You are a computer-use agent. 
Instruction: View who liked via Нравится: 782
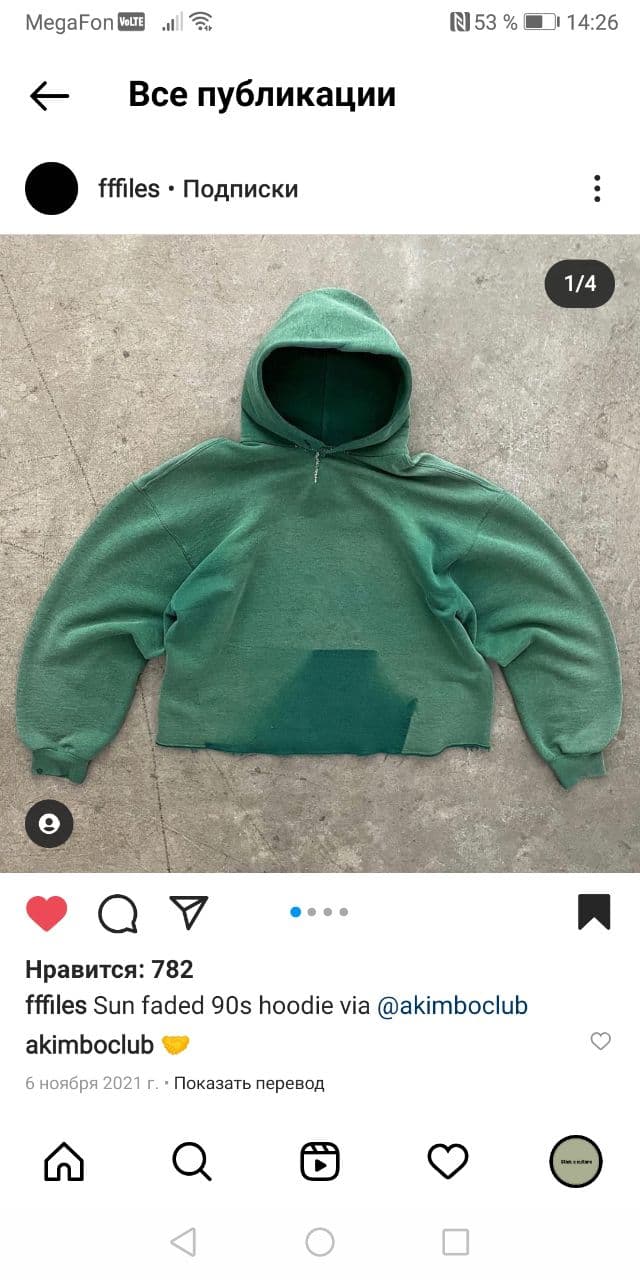(x=109, y=969)
